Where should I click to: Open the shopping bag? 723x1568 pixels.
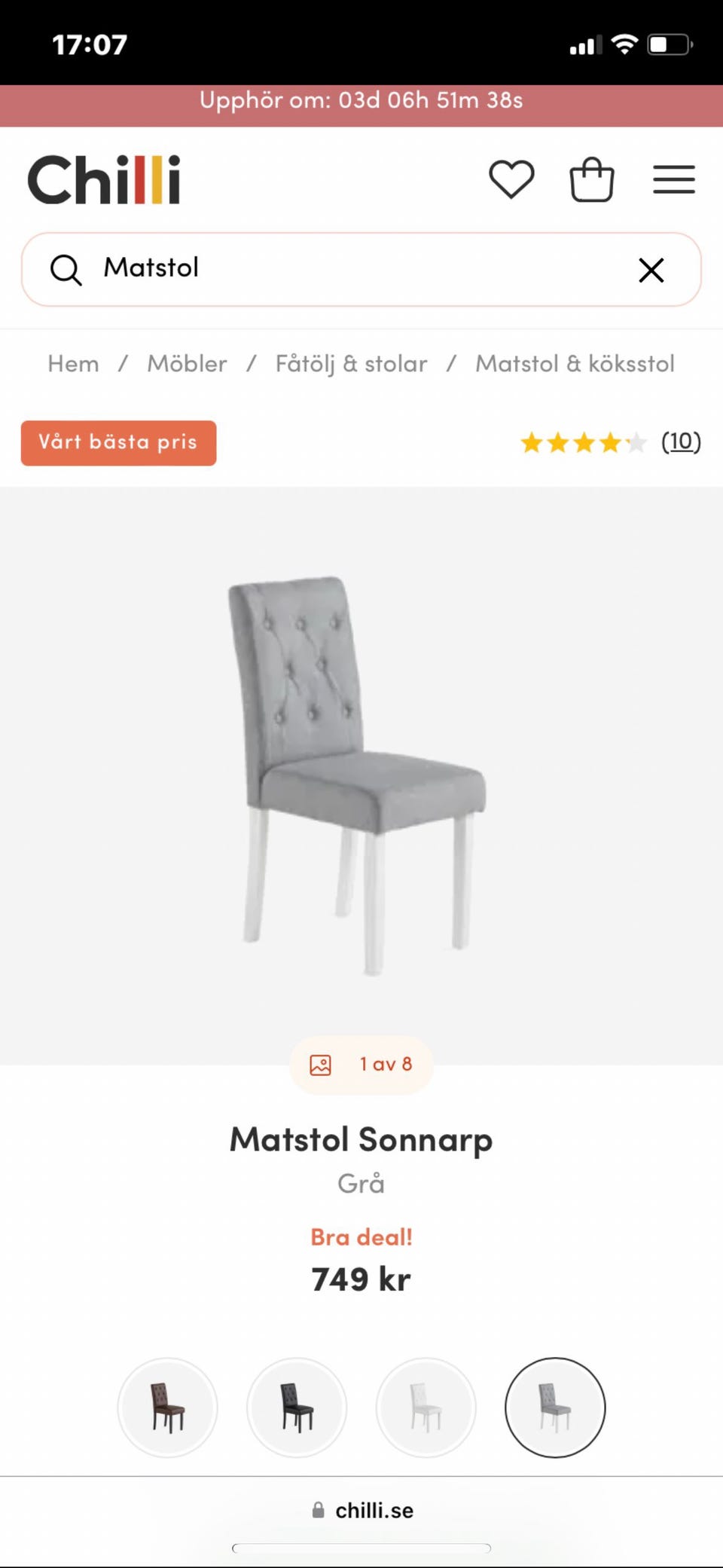(x=592, y=179)
